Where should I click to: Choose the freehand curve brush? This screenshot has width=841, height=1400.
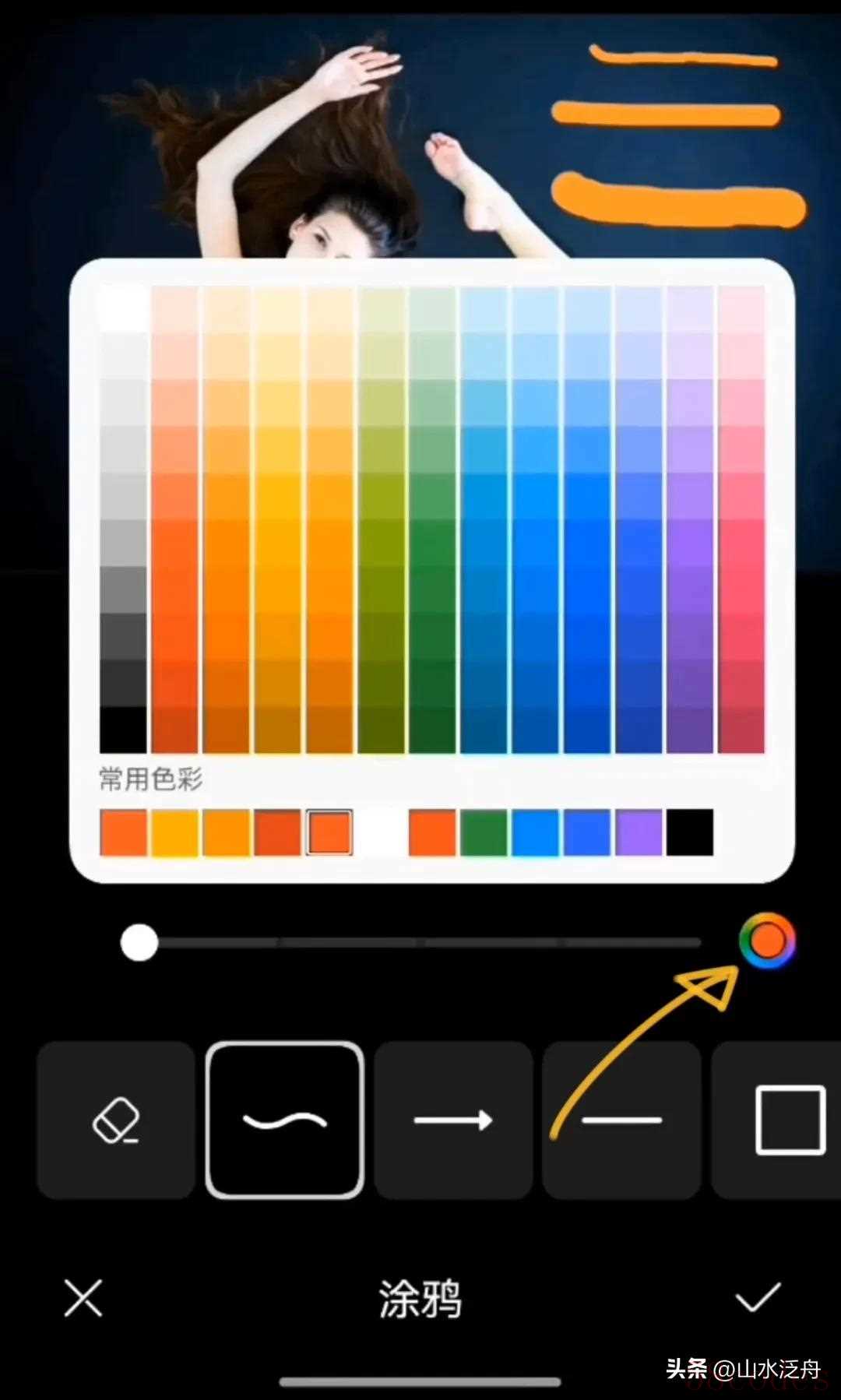coord(285,1120)
